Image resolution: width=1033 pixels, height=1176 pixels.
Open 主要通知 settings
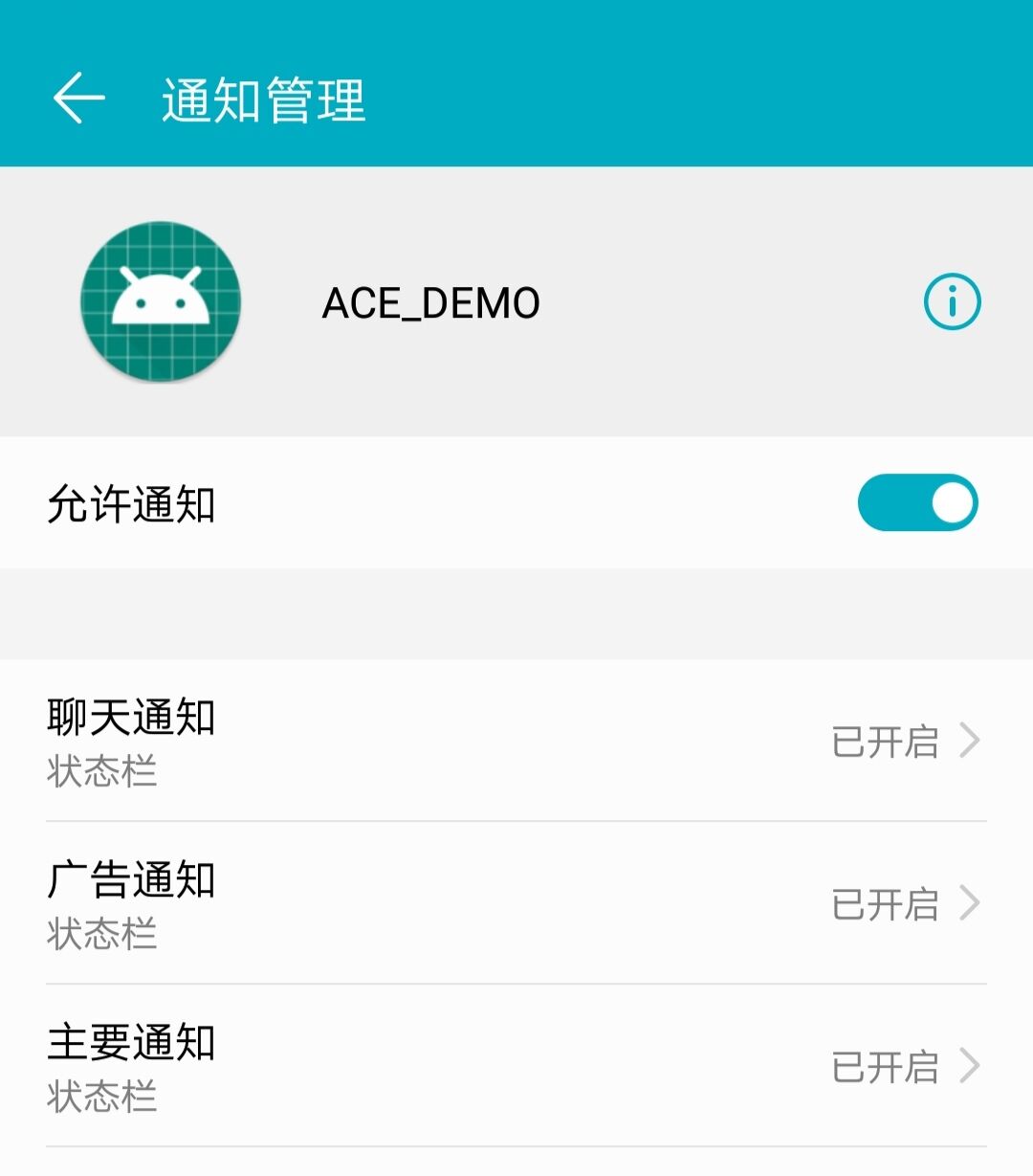pyautogui.click(x=516, y=1067)
